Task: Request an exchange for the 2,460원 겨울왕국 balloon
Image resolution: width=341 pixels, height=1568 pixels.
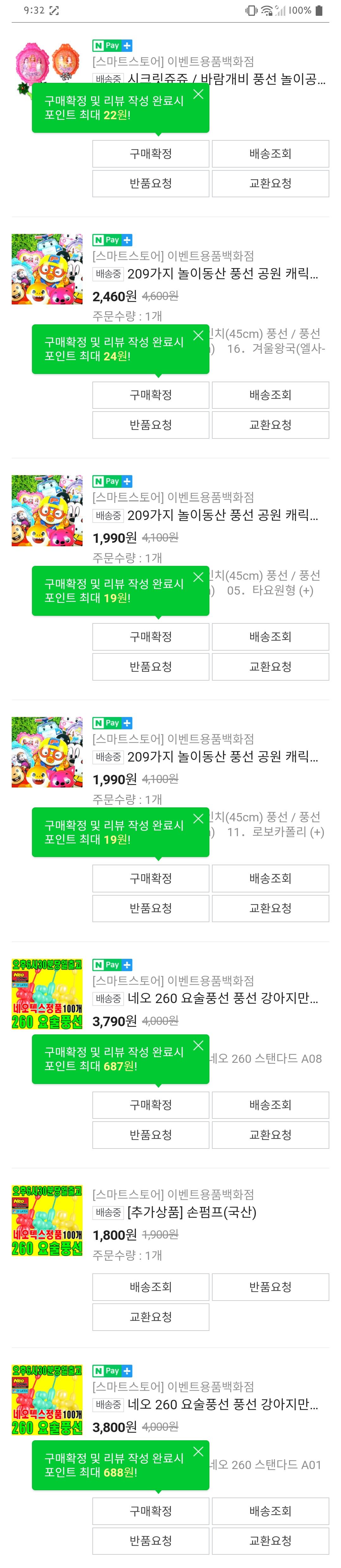Action: [270, 425]
